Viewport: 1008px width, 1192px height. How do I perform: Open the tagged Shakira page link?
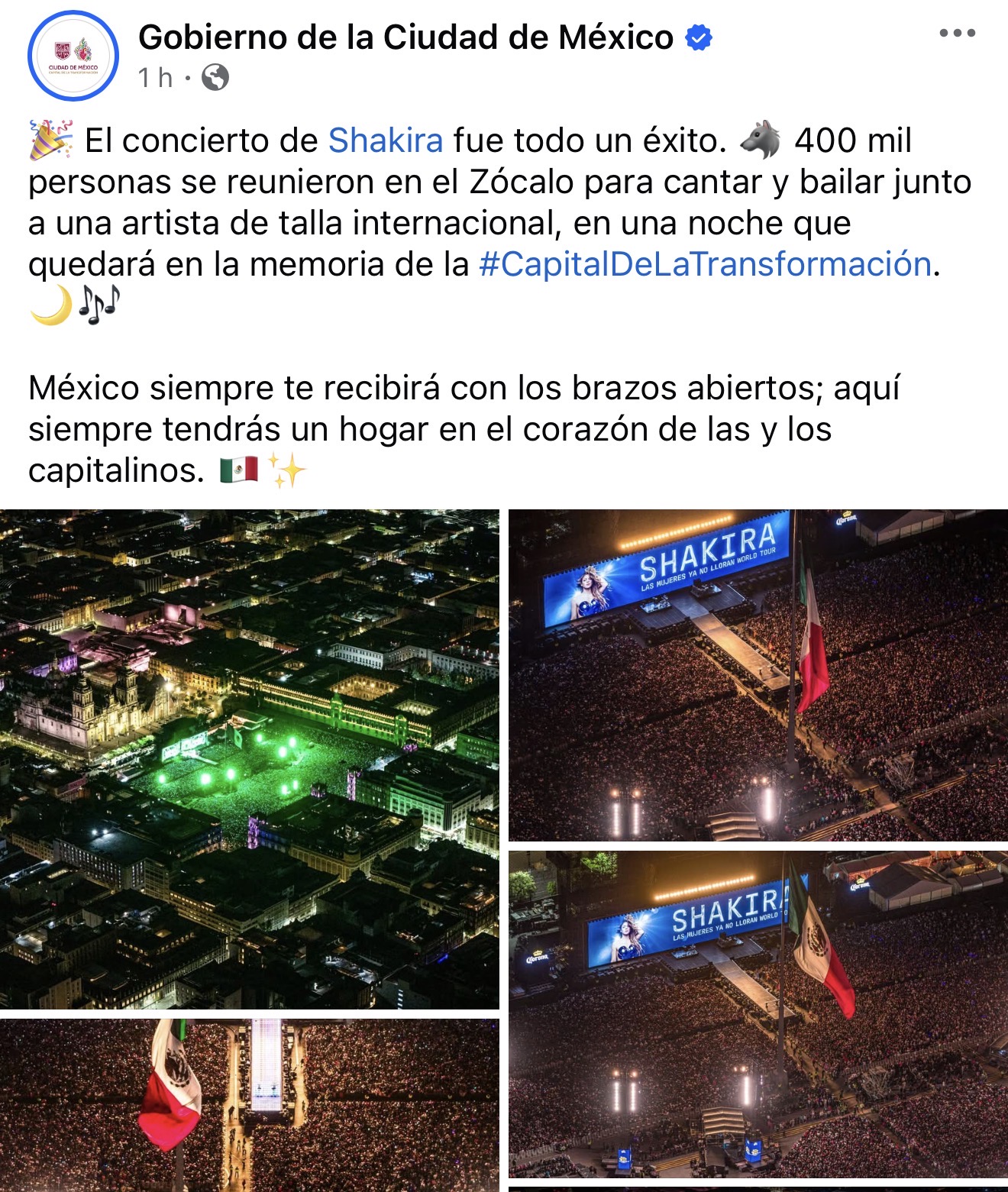pos(385,141)
